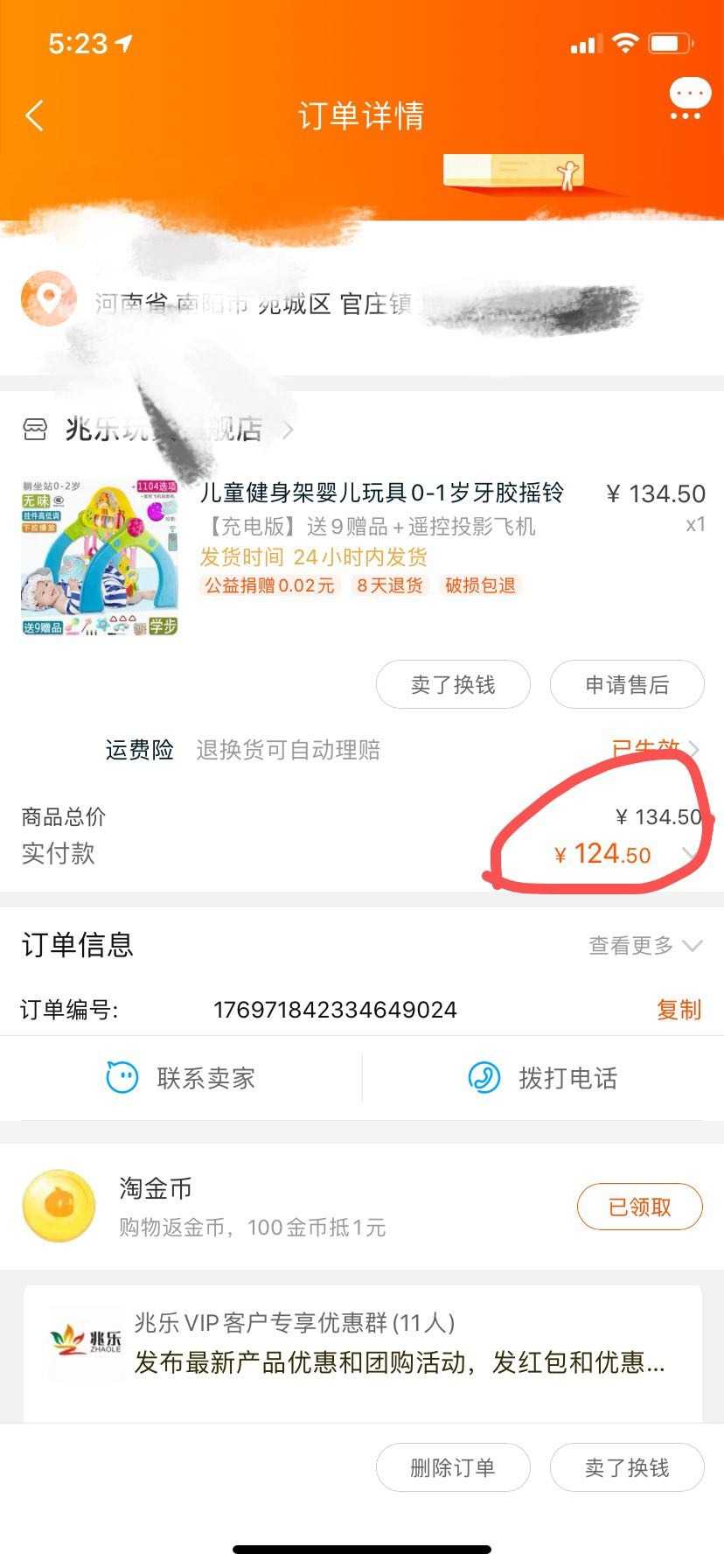This screenshot has height=1568, width=724.
Task: Open the 兆乐 store page
Action: 157,430
